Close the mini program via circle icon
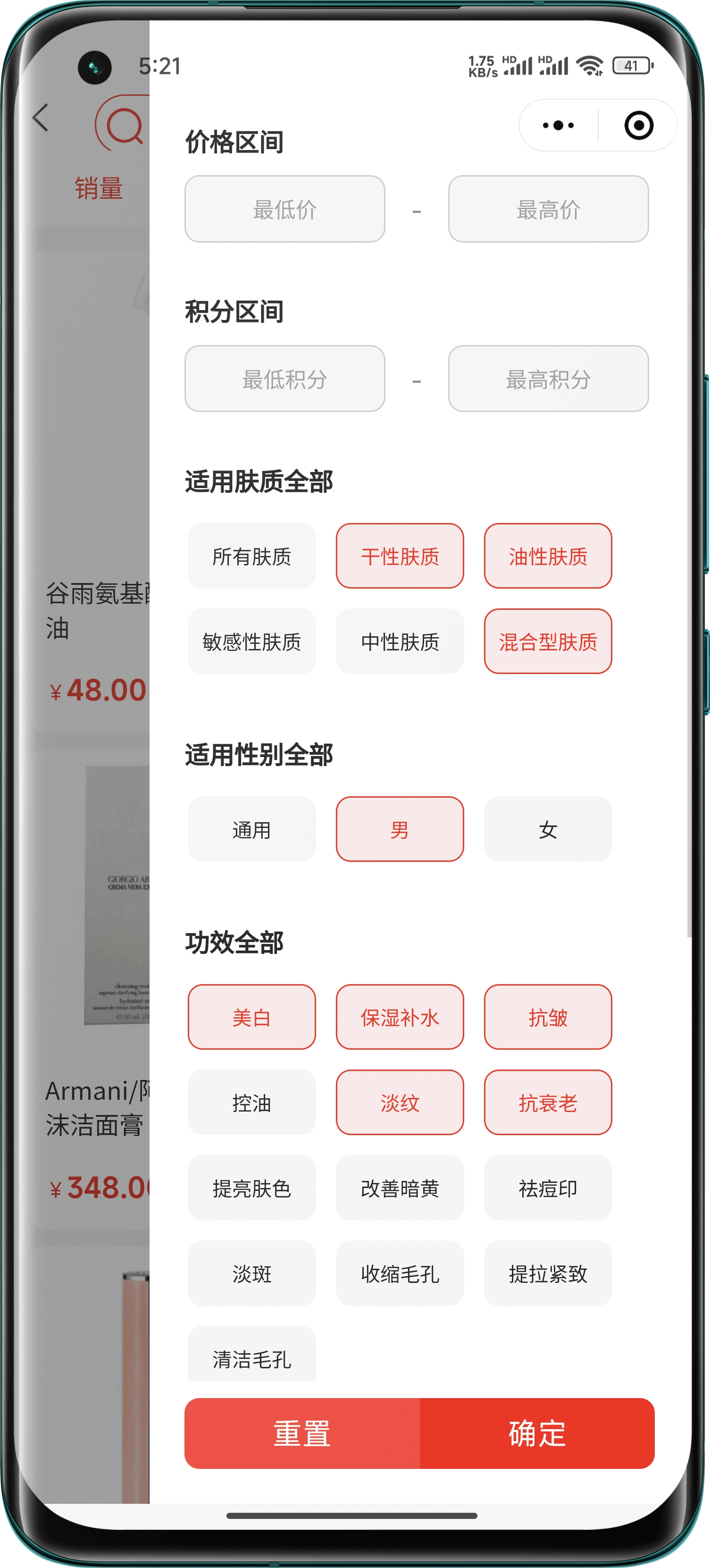710x1568 pixels. pyautogui.click(x=639, y=126)
